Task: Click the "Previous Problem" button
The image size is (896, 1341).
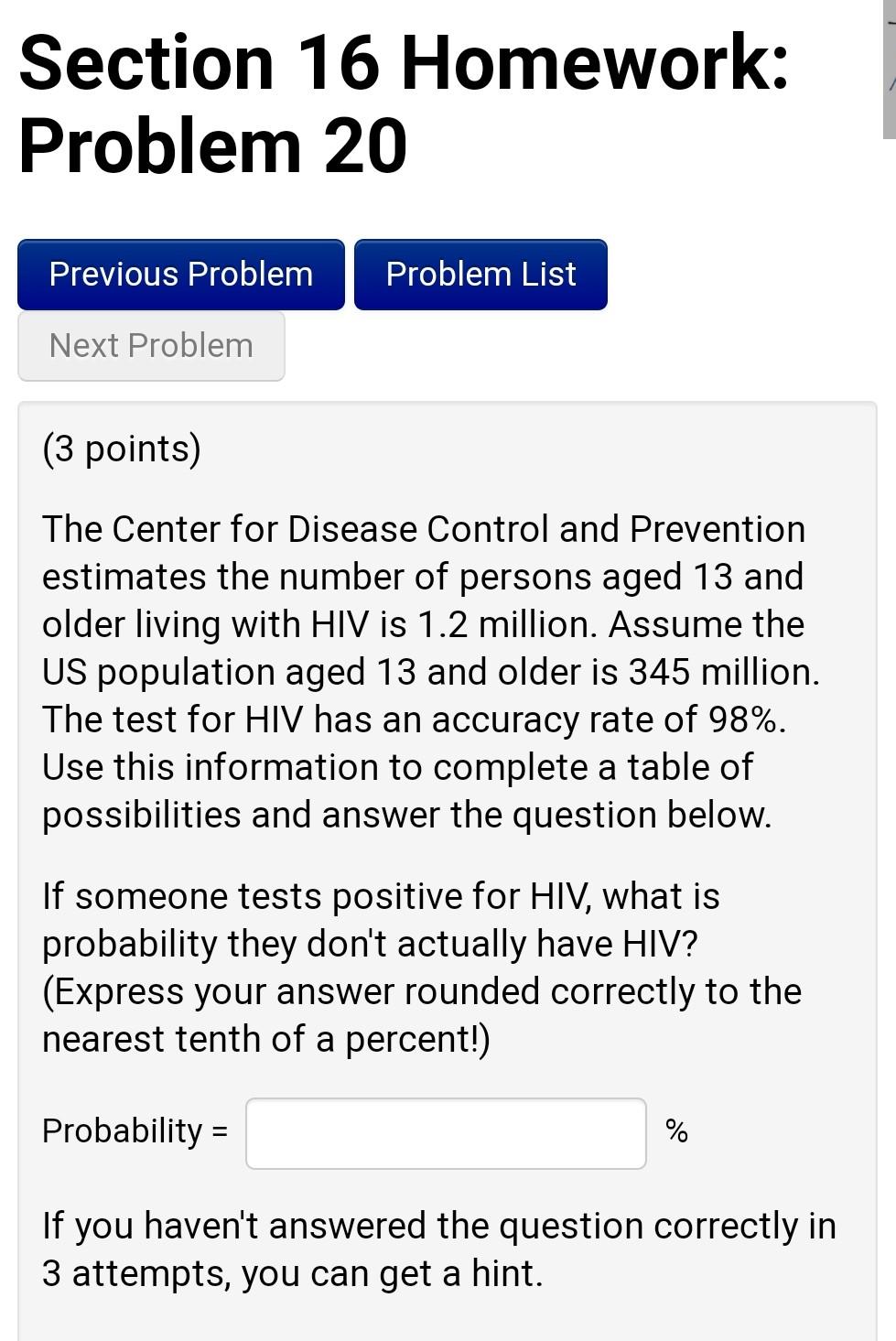Action: [180, 273]
